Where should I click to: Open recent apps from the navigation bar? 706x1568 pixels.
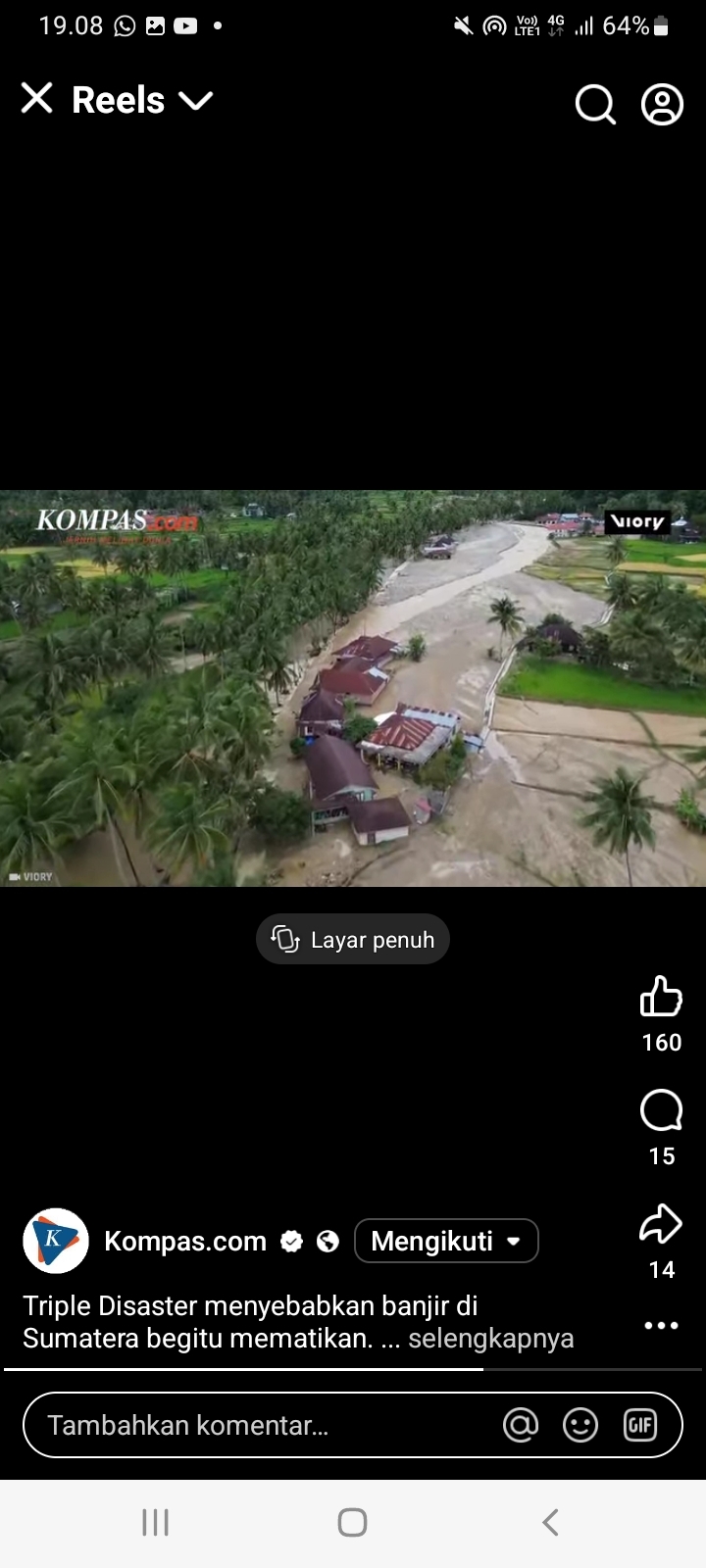coord(155,1522)
